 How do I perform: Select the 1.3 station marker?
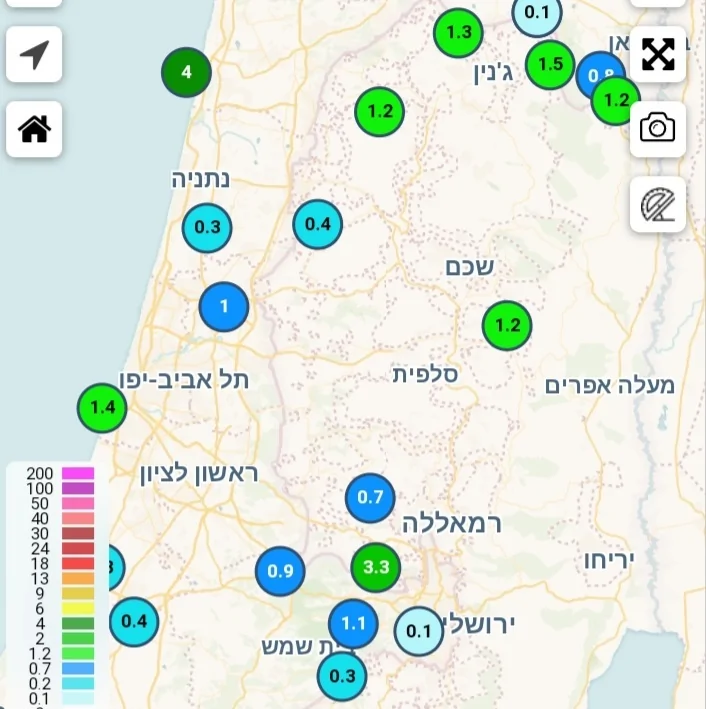tap(458, 32)
